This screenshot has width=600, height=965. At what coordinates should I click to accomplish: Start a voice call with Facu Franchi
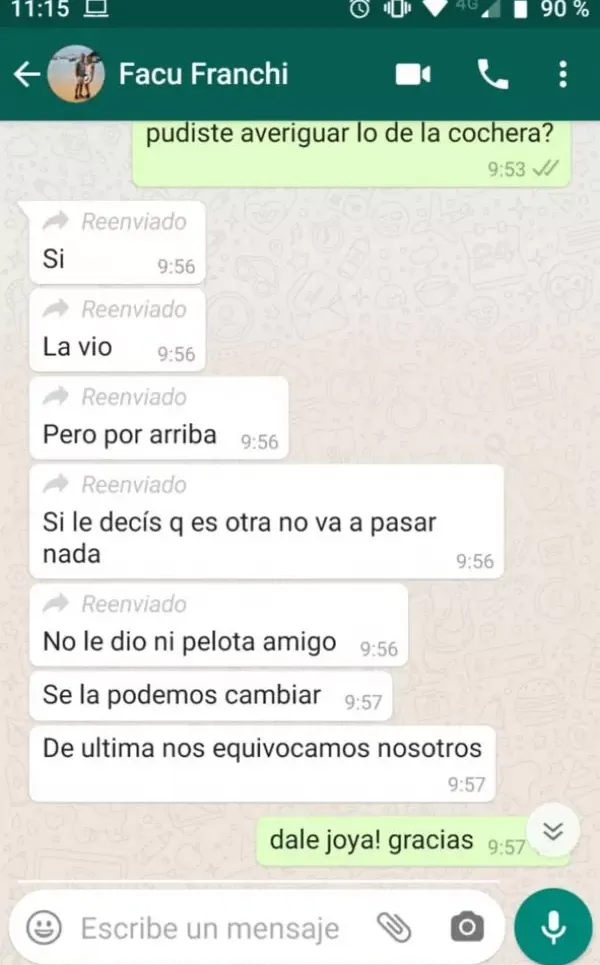[493, 75]
